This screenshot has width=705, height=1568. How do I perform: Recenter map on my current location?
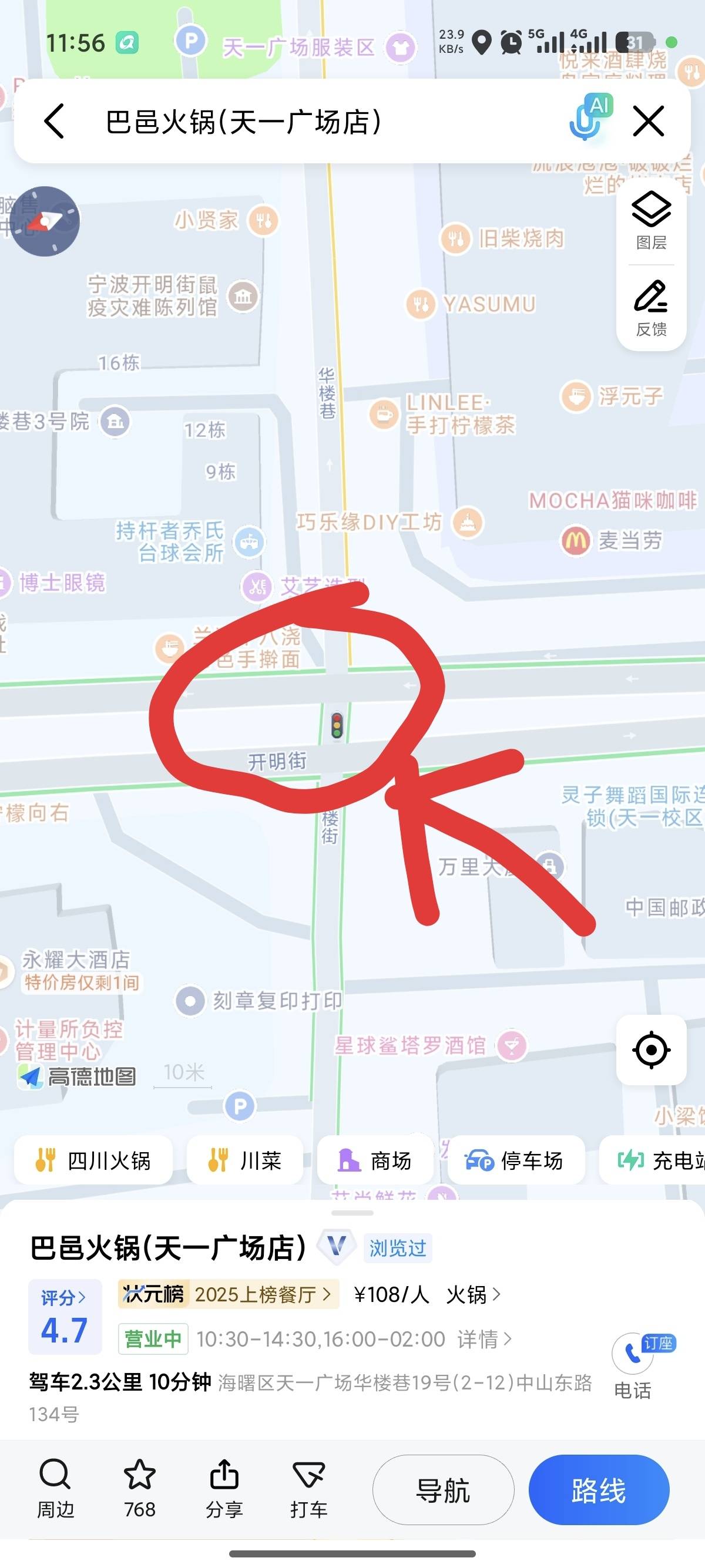tap(651, 1049)
